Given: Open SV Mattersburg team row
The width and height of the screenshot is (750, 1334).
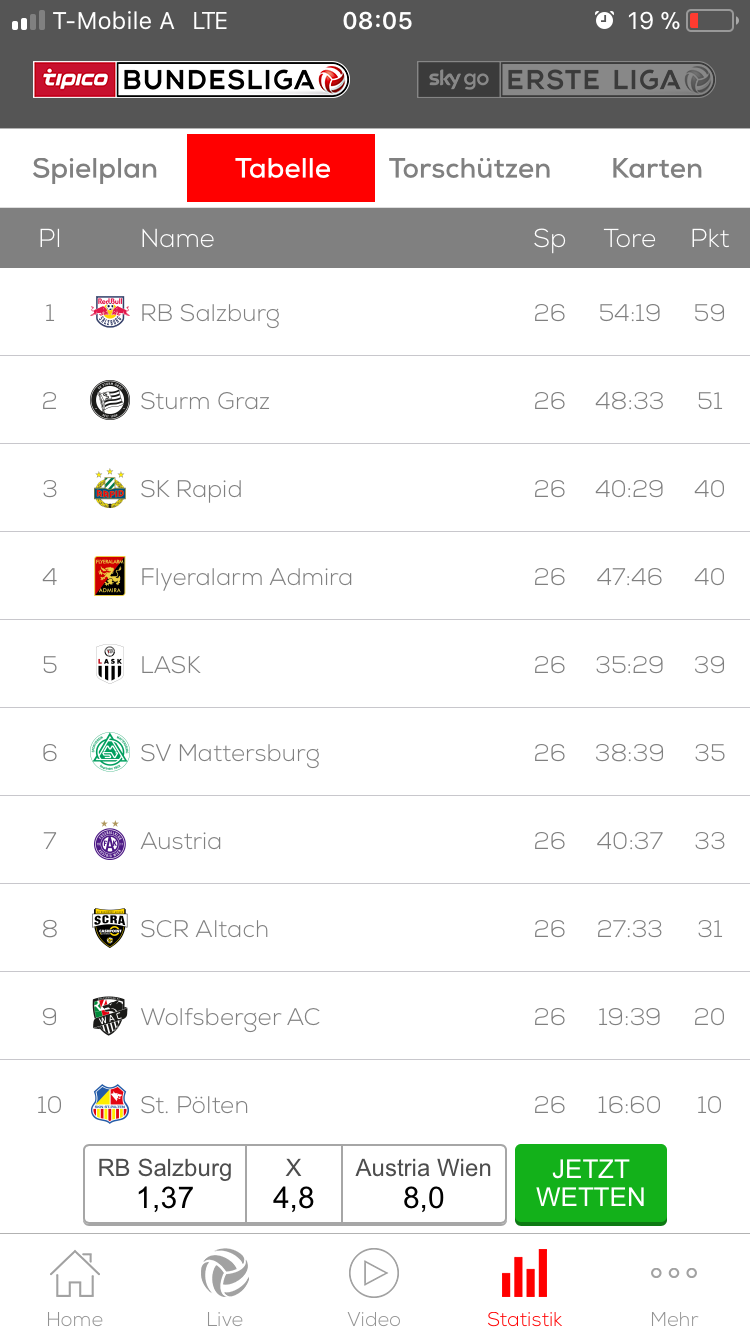Looking at the screenshot, I should tap(375, 752).
